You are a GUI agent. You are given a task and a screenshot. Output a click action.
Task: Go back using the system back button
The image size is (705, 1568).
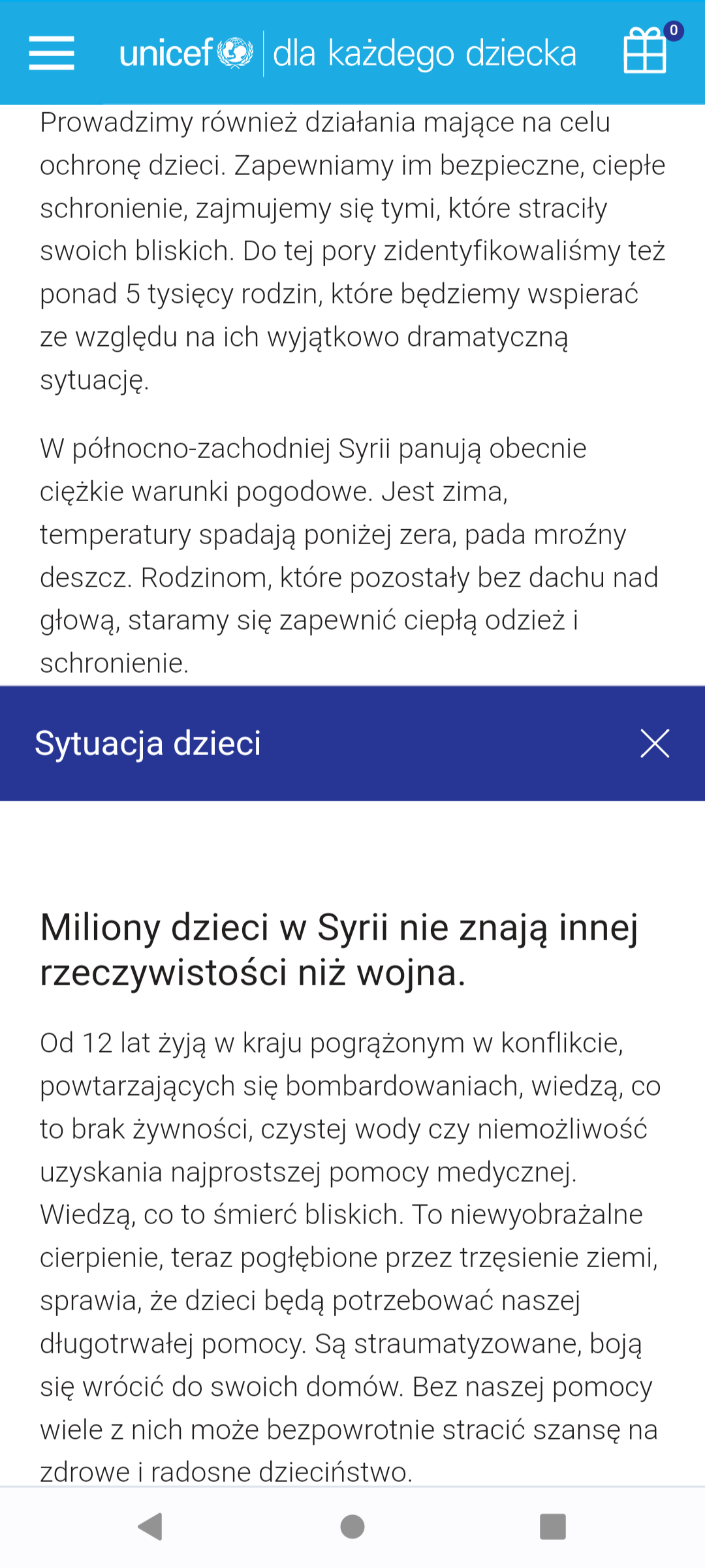[151, 1526]
